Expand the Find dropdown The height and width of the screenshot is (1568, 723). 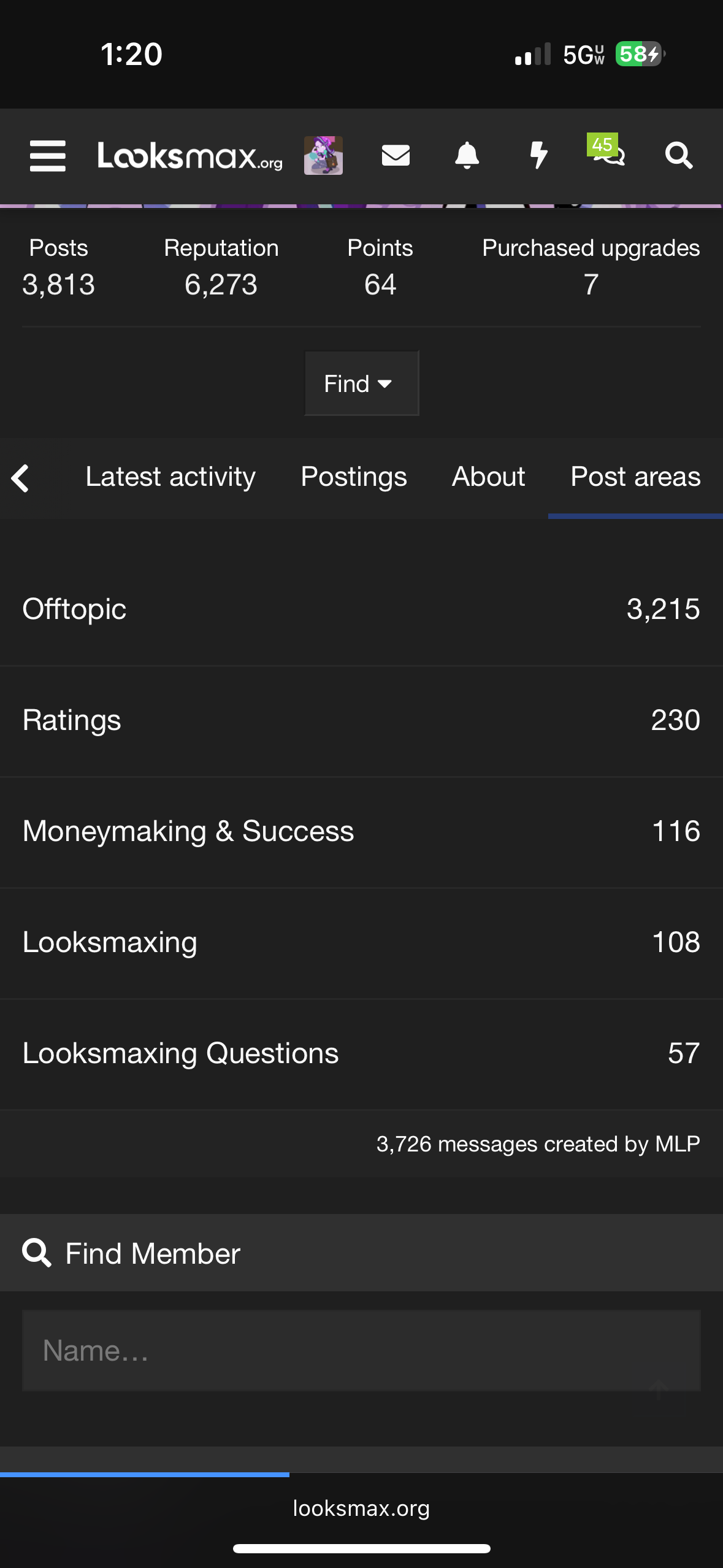361,383
